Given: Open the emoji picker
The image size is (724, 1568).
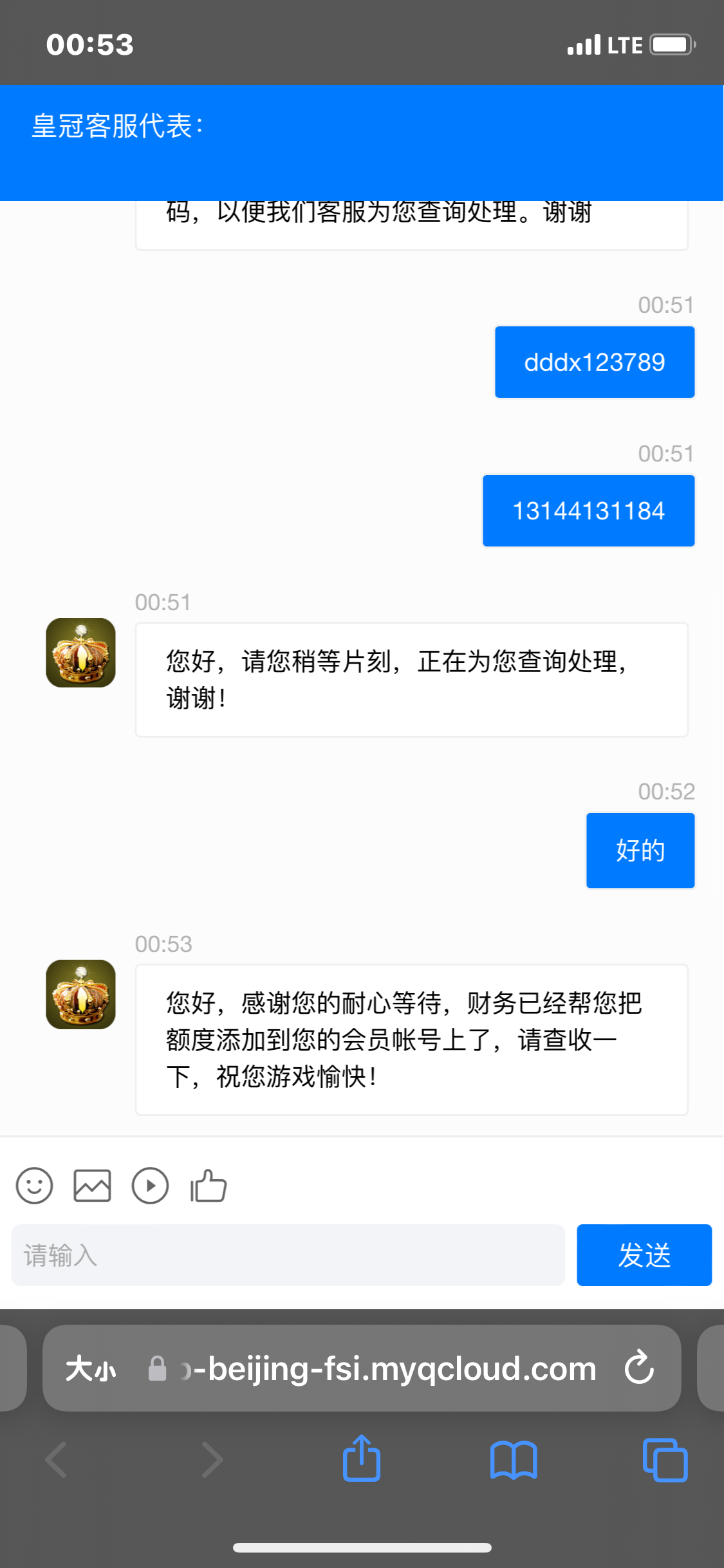Looking at the screenshot, I should click(x=34, y=1186).
